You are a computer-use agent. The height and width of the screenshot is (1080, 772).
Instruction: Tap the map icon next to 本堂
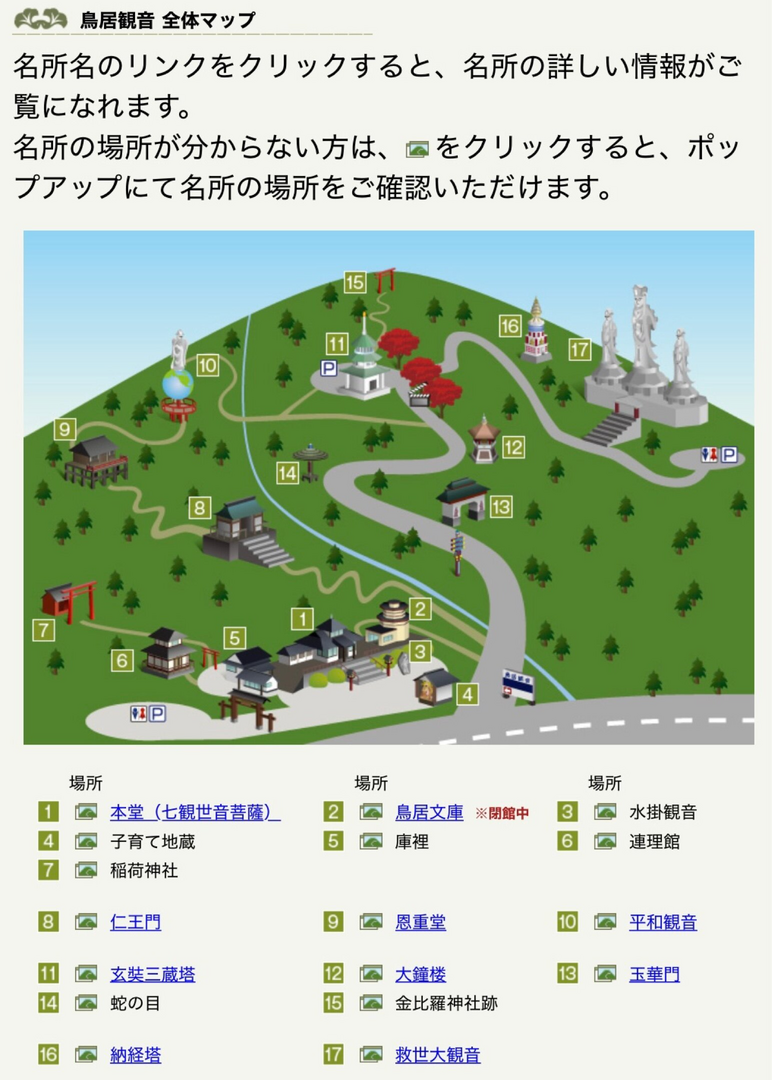tap(86, 813)
